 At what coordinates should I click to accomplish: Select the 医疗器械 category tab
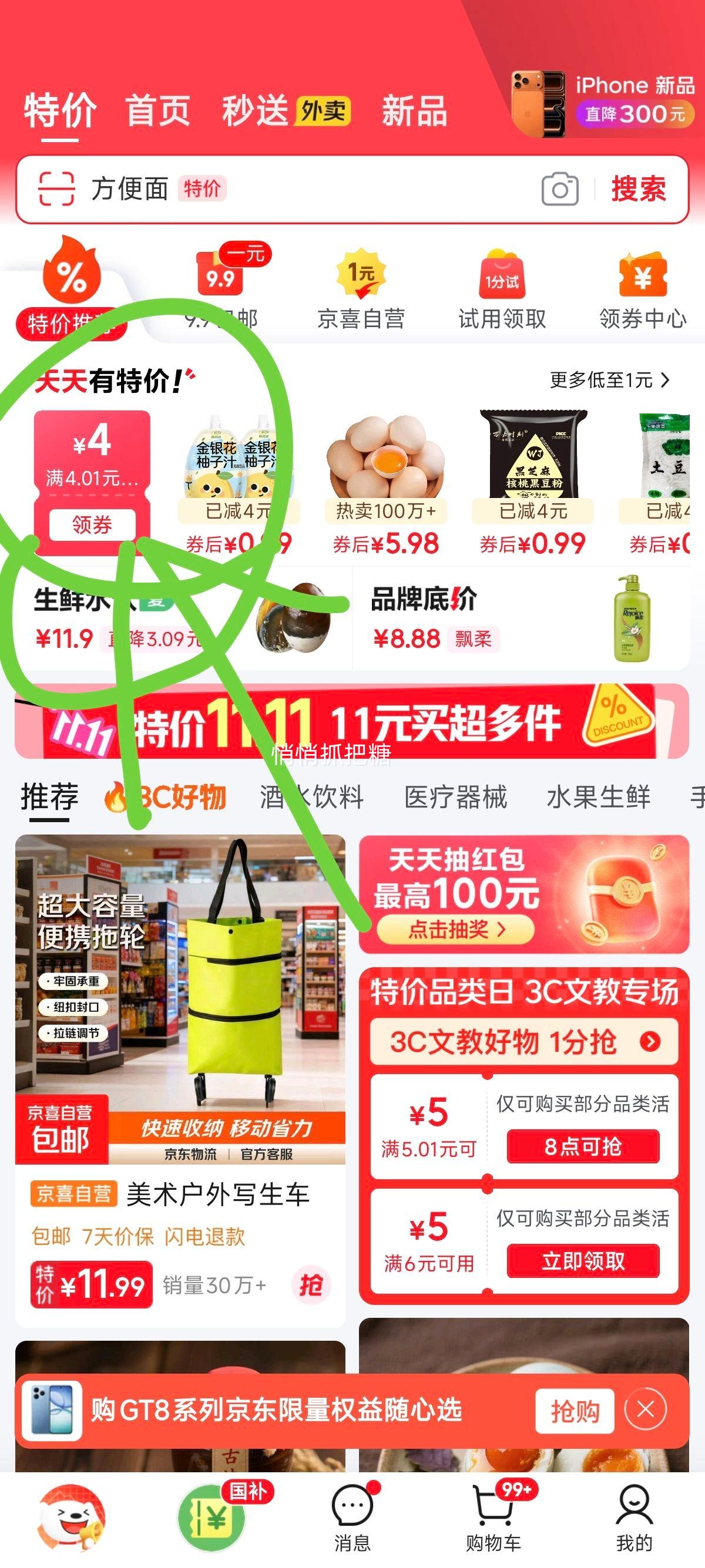[x=455, y=797]
